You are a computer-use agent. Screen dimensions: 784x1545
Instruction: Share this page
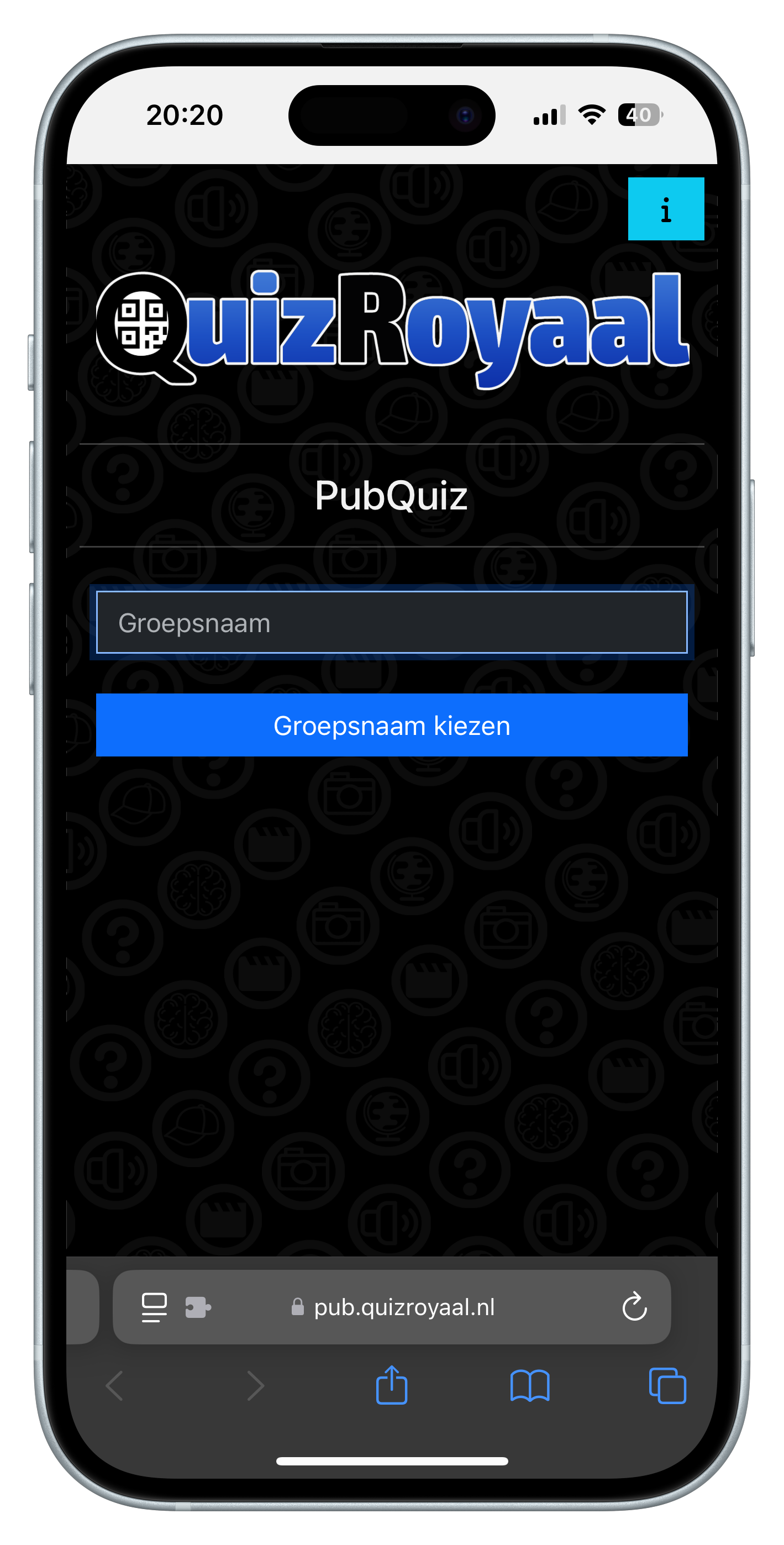[x=391, y=1385]
